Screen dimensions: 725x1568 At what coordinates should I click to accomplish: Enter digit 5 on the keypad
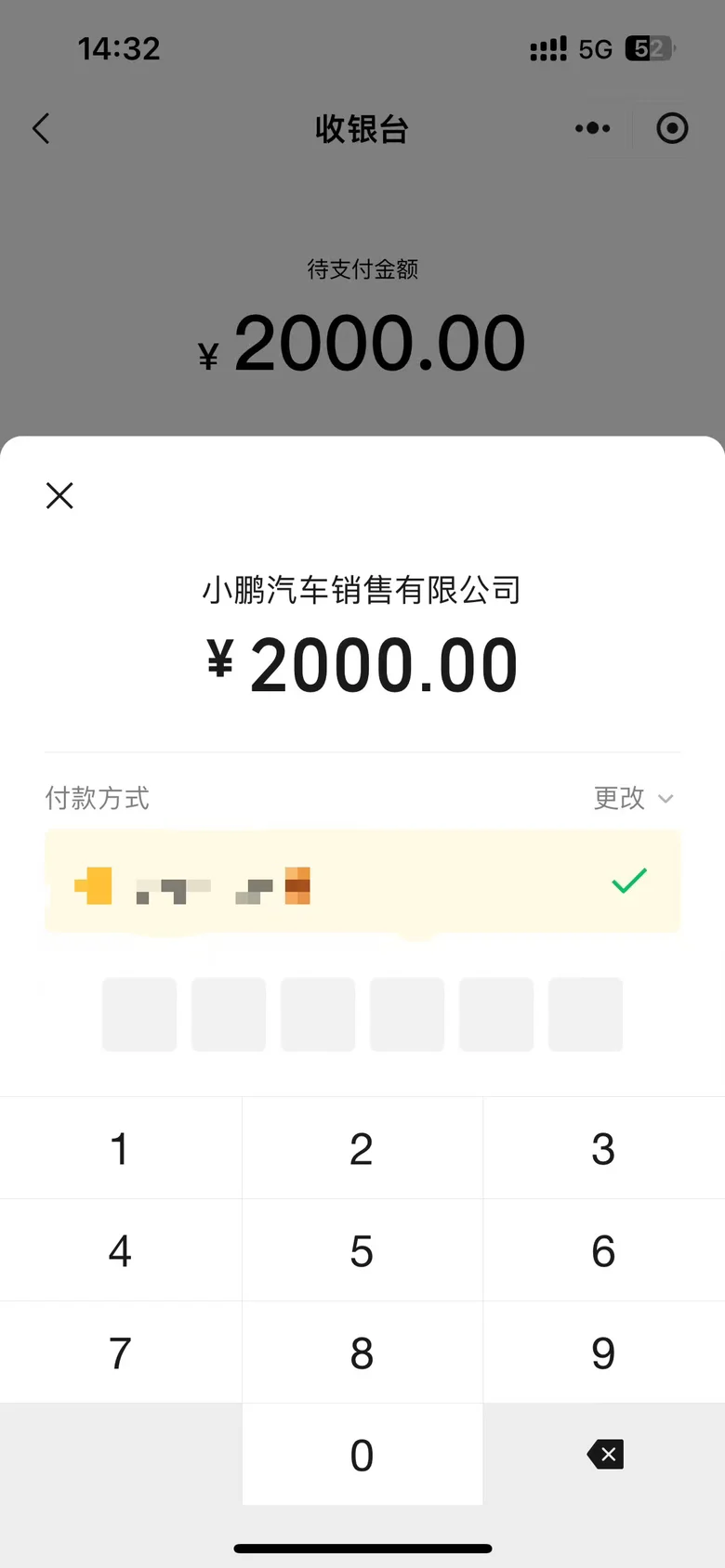362,1250
